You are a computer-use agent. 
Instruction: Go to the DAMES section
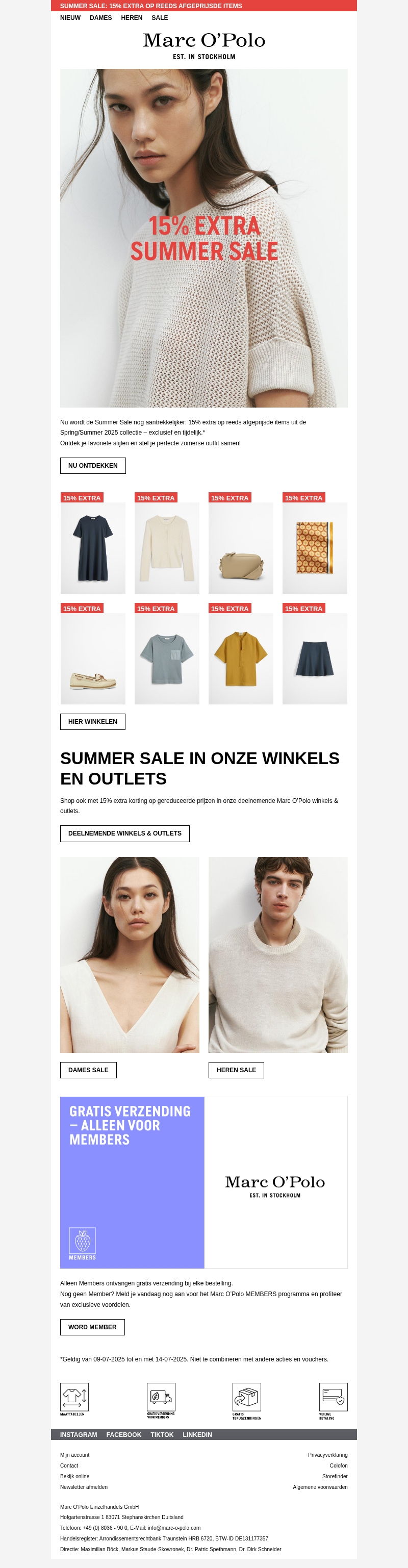pos(100,18)
